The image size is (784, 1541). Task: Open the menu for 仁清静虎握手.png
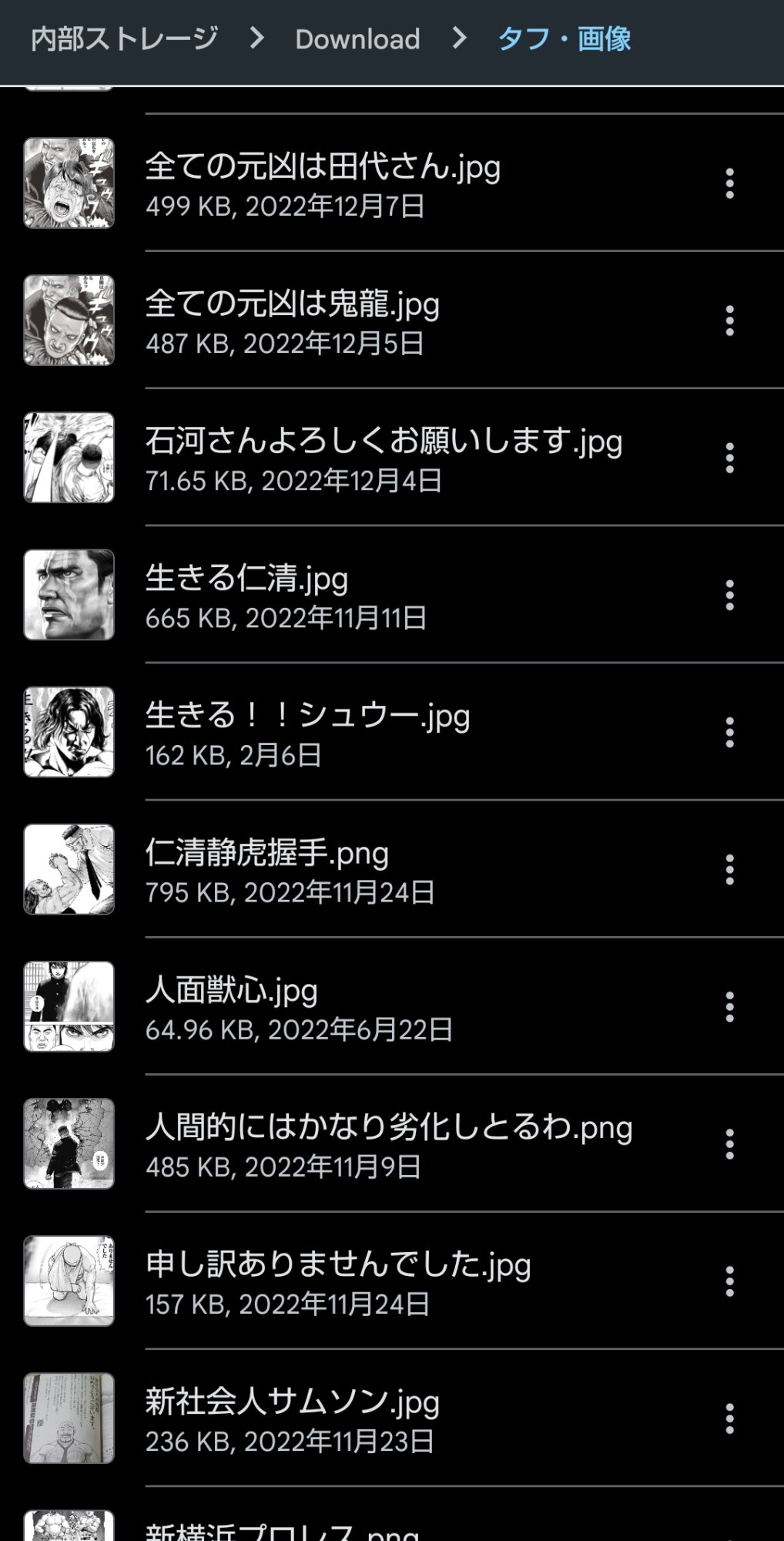click(729, 869)
